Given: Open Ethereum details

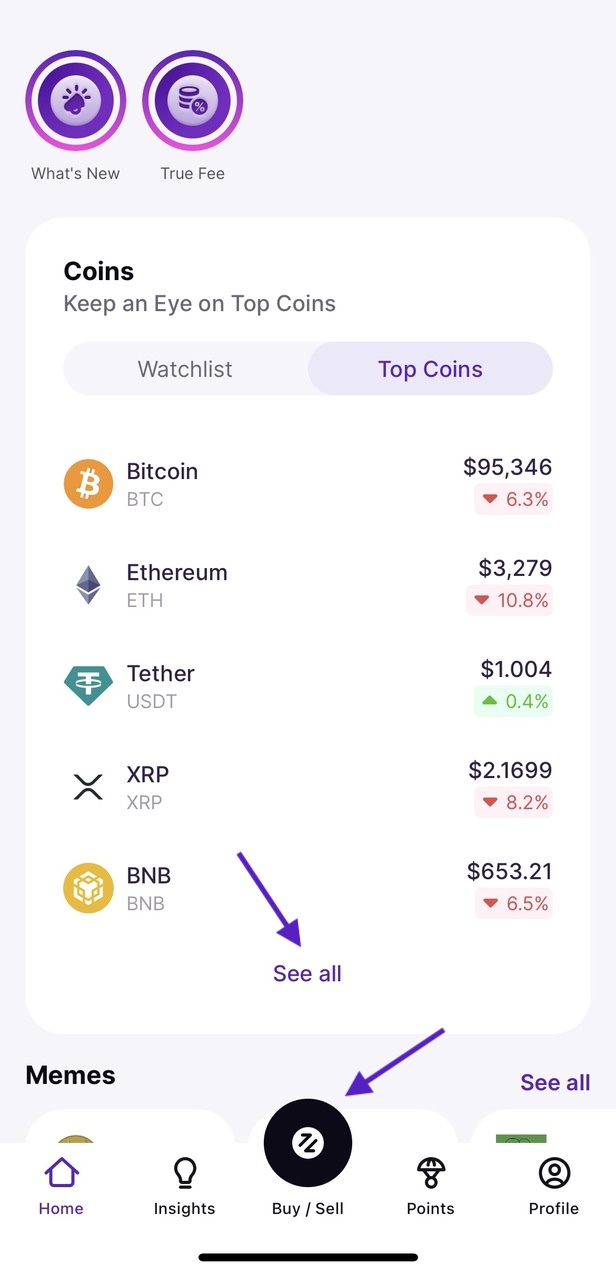Looking at the screenshot, I should coord(308,585).
